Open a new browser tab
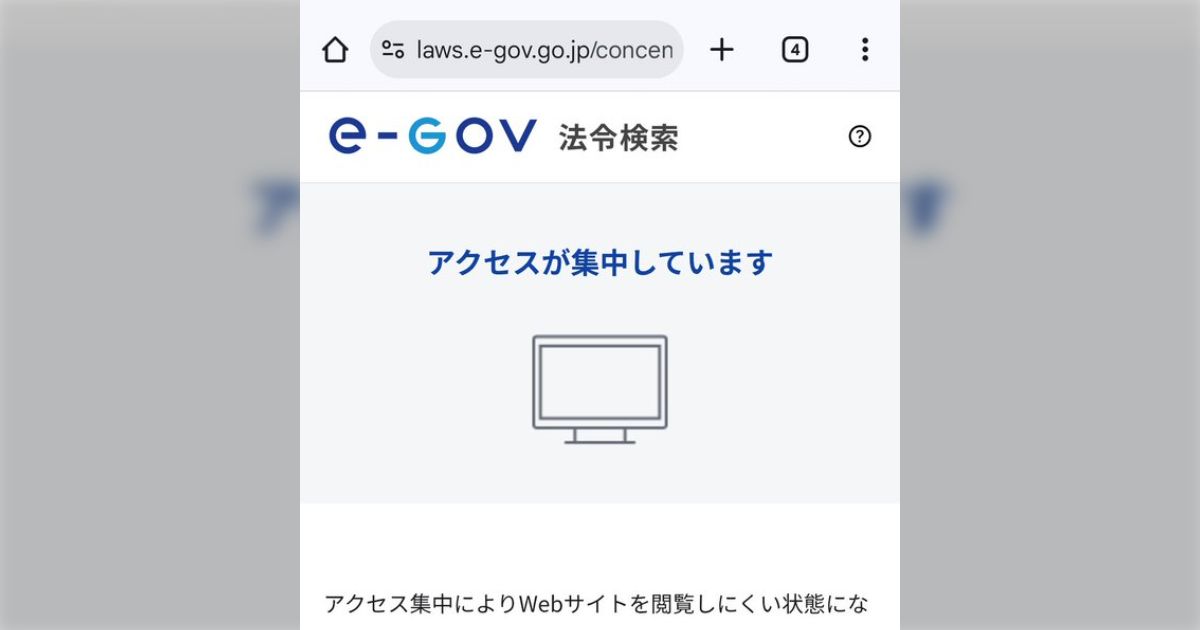 [x=721, y=50]
